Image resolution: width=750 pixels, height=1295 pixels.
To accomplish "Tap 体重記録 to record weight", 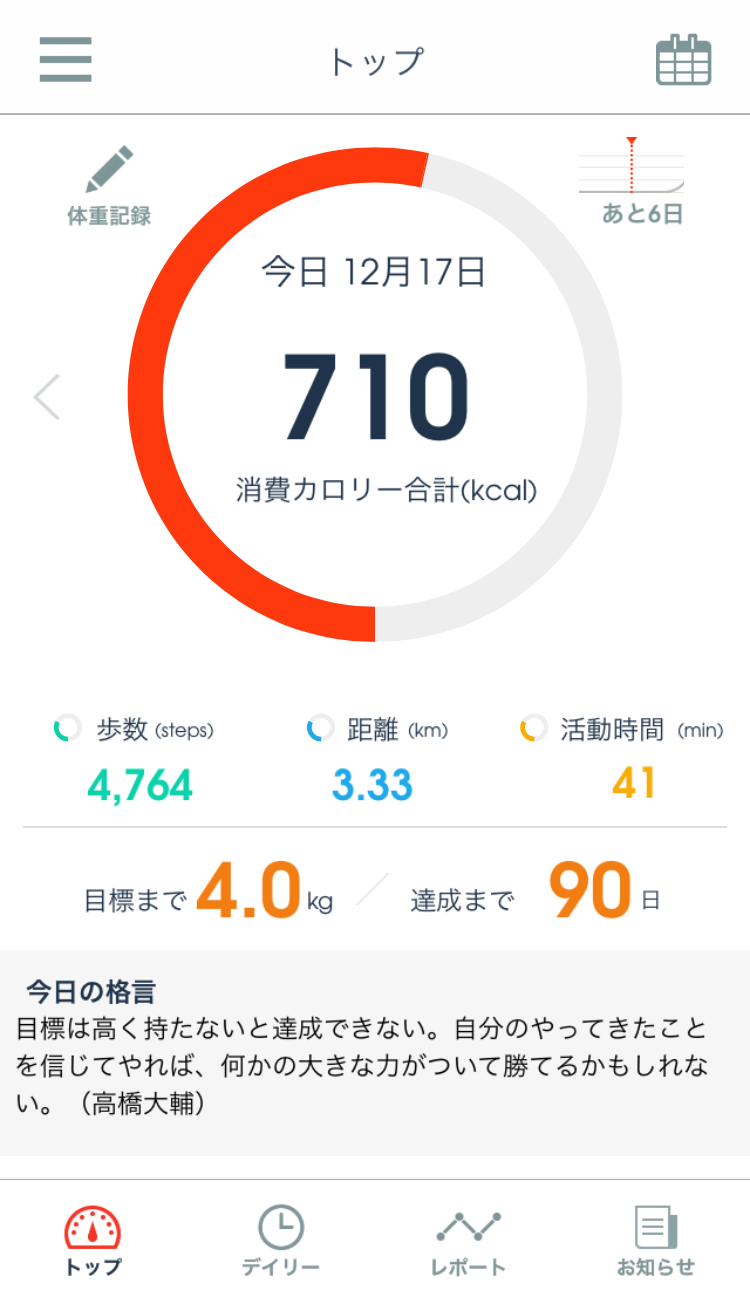I will coord(109,186).
